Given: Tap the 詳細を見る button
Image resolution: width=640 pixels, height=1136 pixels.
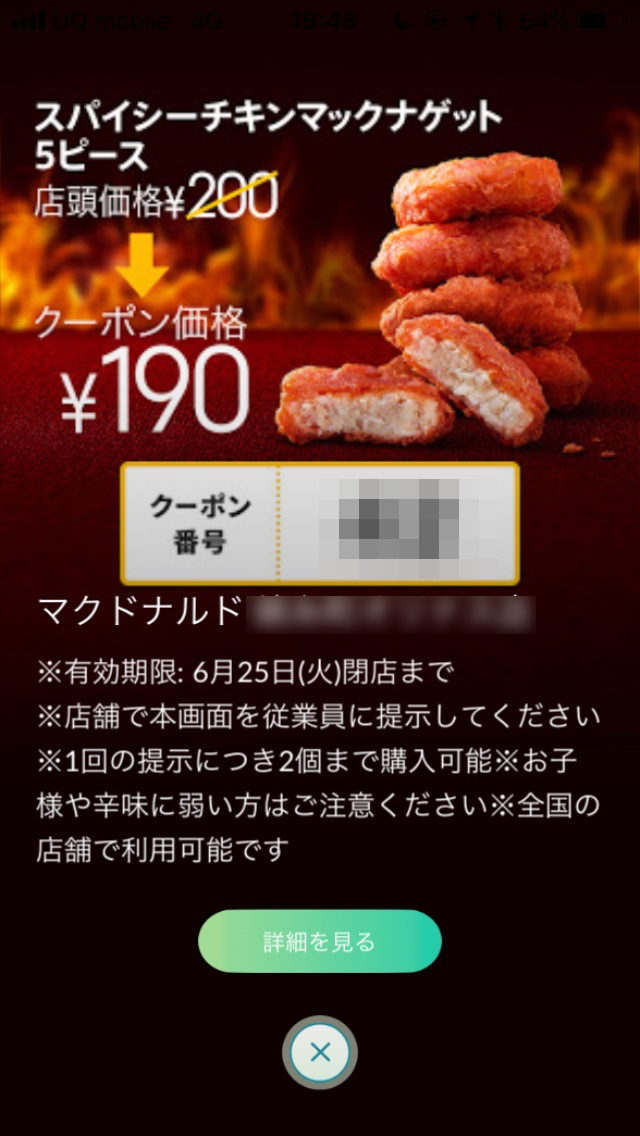Looking at the screenshot, I should [x=319, y=941].
